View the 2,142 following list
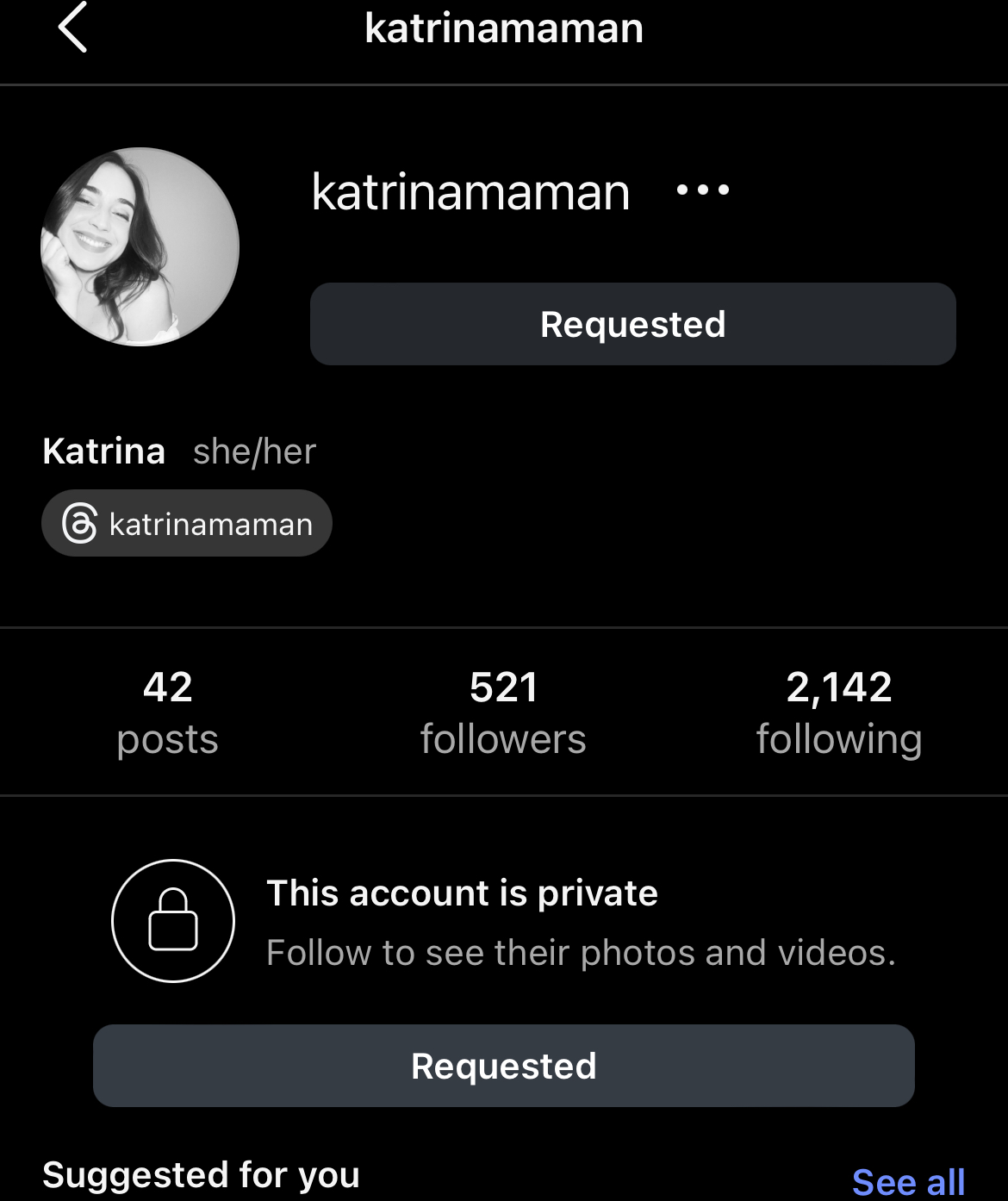This screenshot has height=1201, width=1008. 838,713
